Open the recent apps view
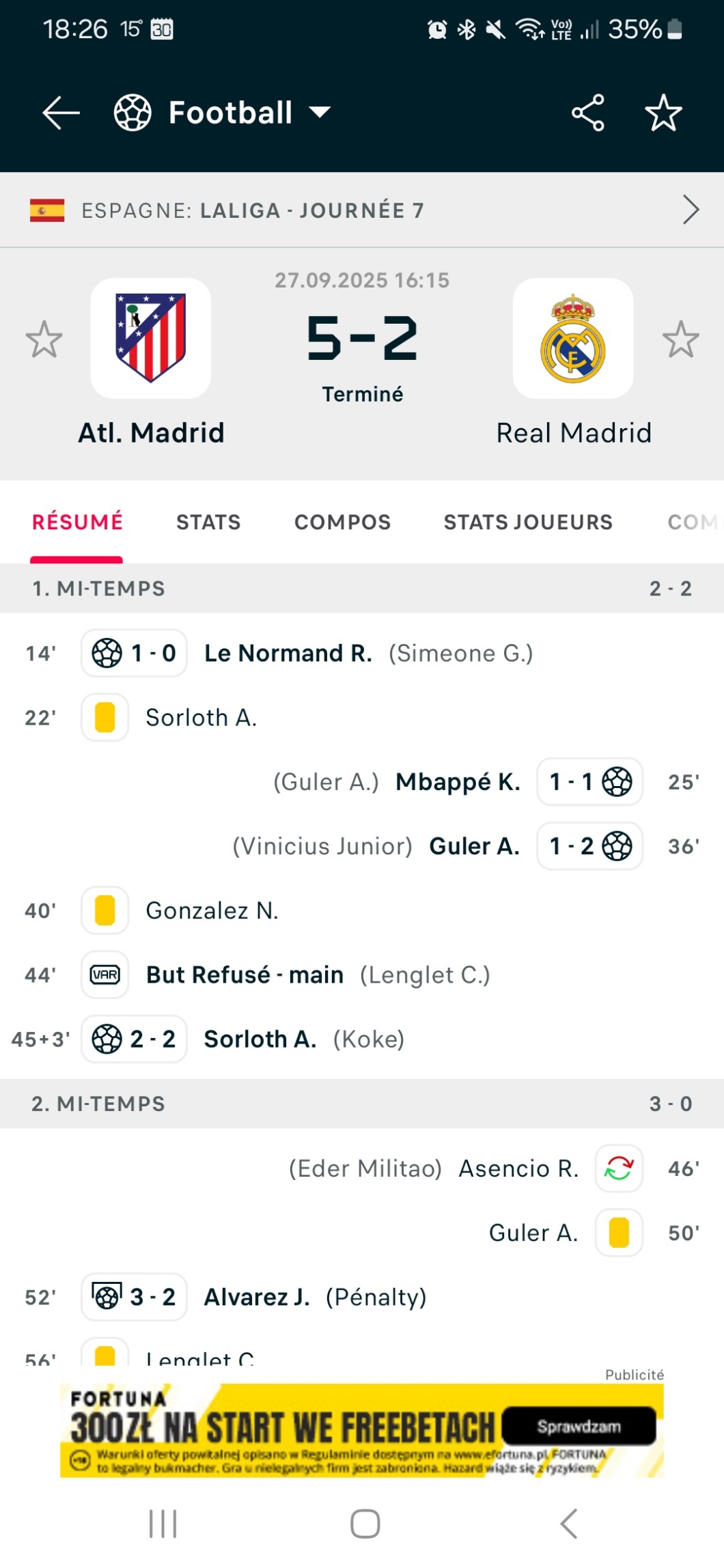 (x=163, y=1524)
